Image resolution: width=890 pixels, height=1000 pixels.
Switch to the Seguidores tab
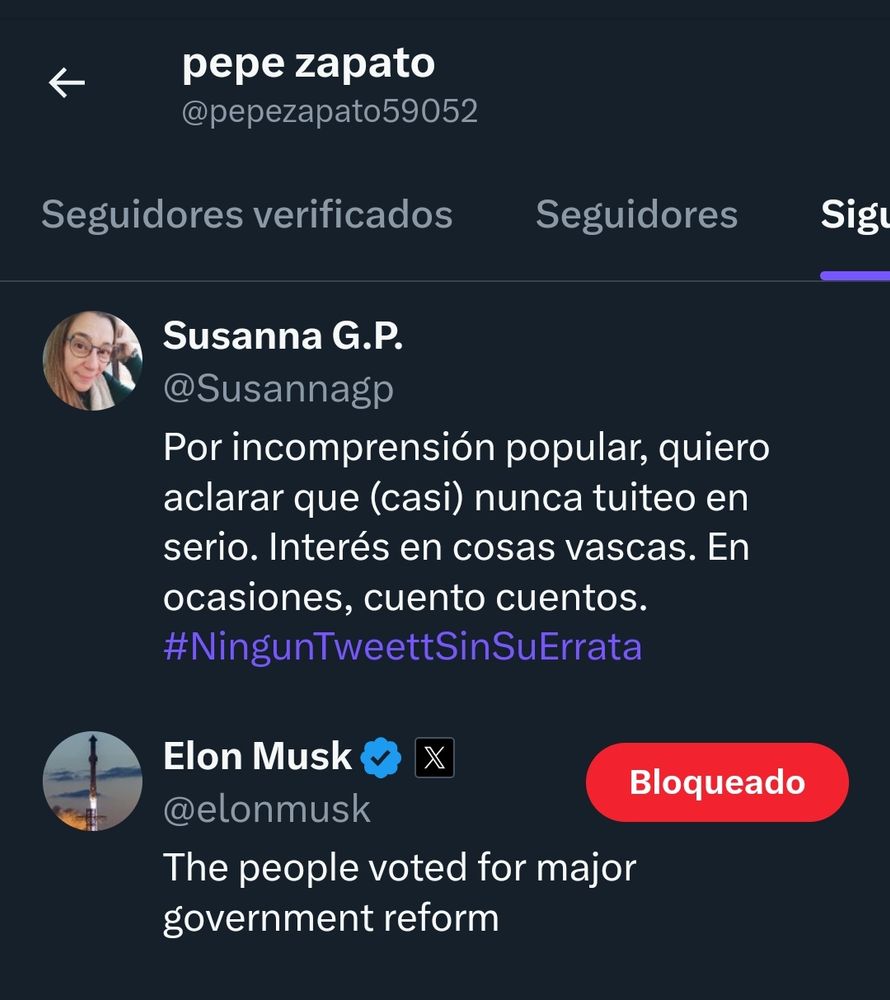click(636, 214)
